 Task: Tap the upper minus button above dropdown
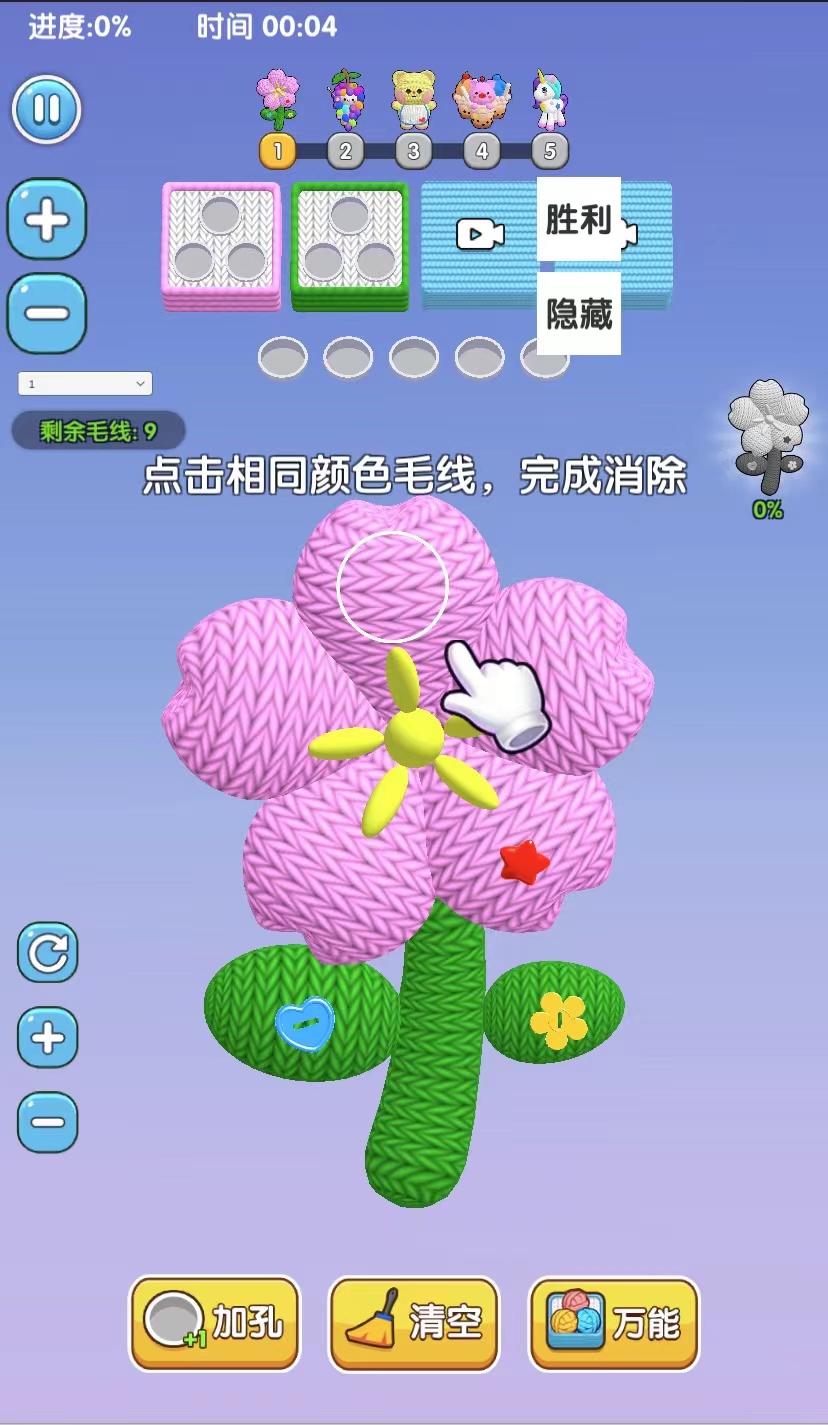tap(47, 313)
